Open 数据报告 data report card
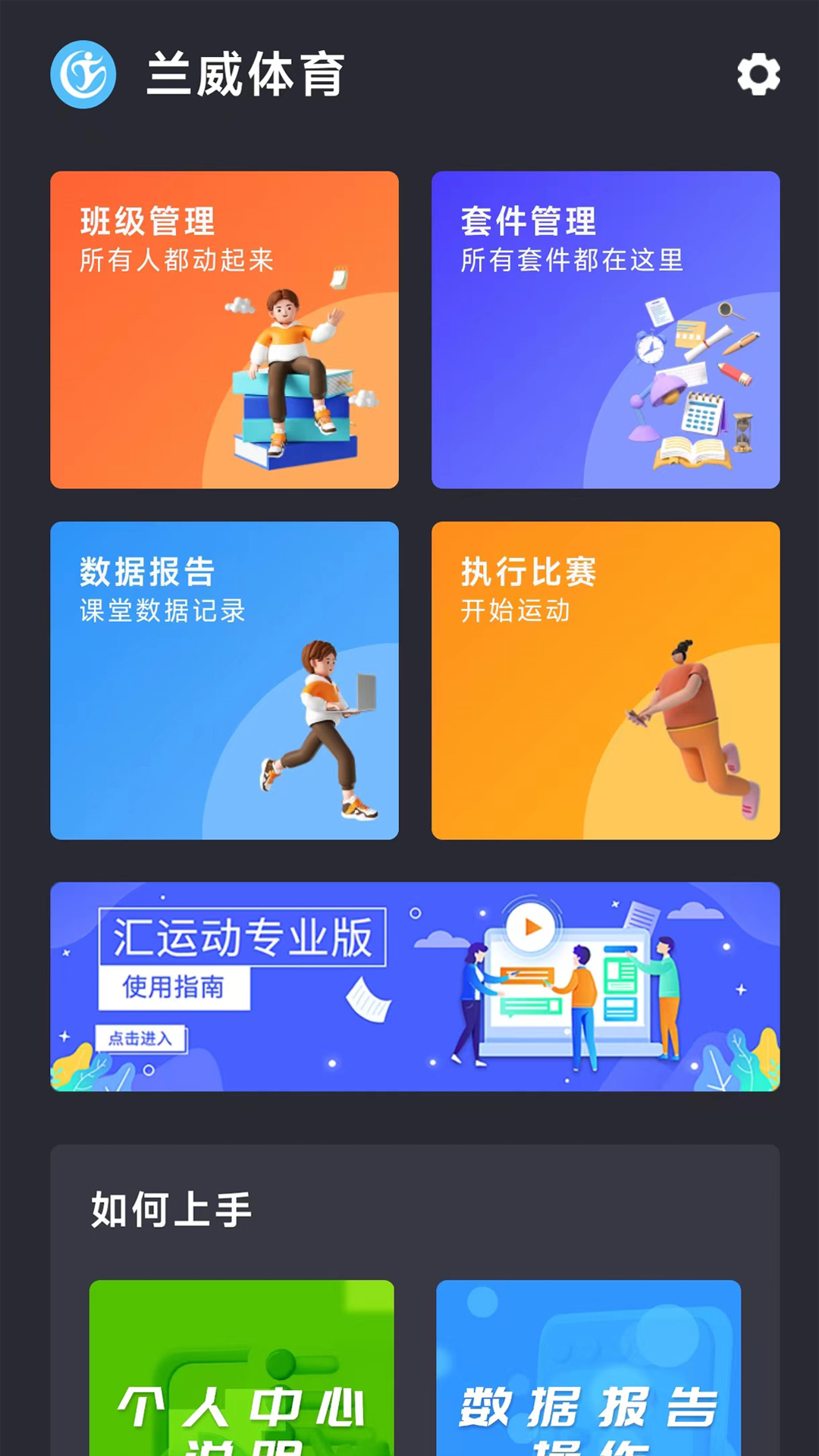The width and height of the screenshot is (819, 1456). 225,679
